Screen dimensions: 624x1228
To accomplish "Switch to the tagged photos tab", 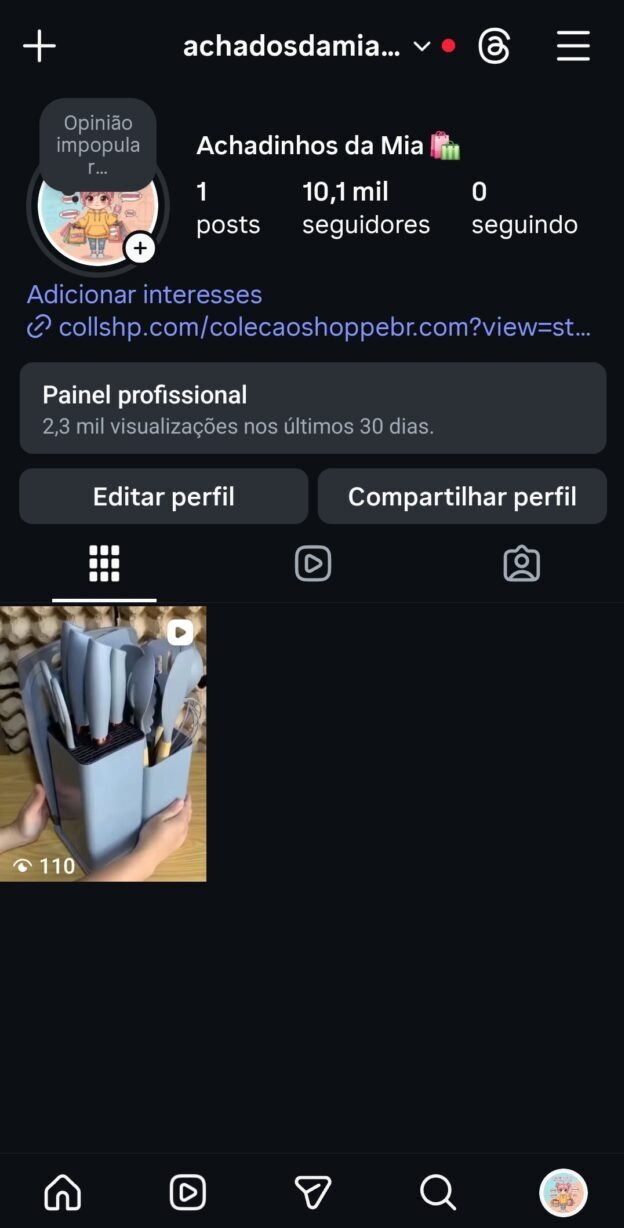I will [521, 564].
